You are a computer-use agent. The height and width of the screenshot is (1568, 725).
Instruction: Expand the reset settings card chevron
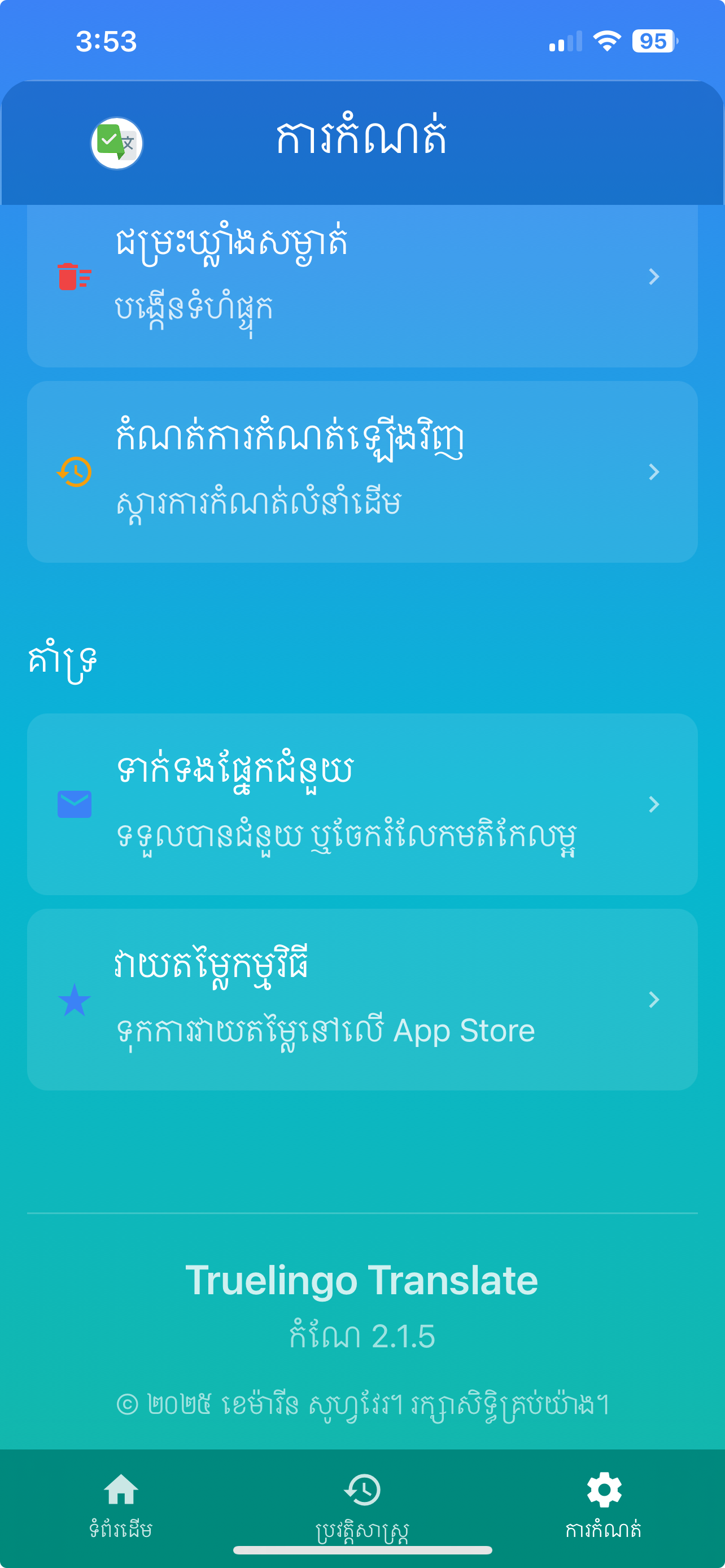(x=654, y=472)
